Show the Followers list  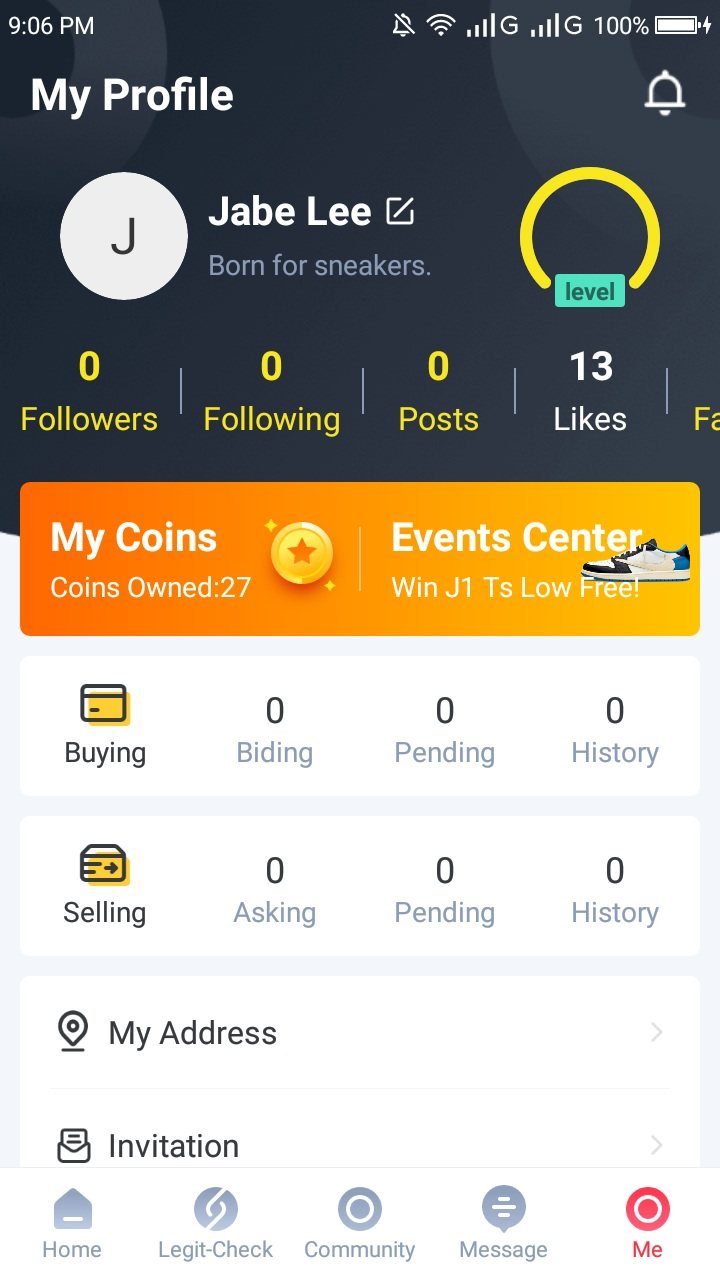point(89,392)
